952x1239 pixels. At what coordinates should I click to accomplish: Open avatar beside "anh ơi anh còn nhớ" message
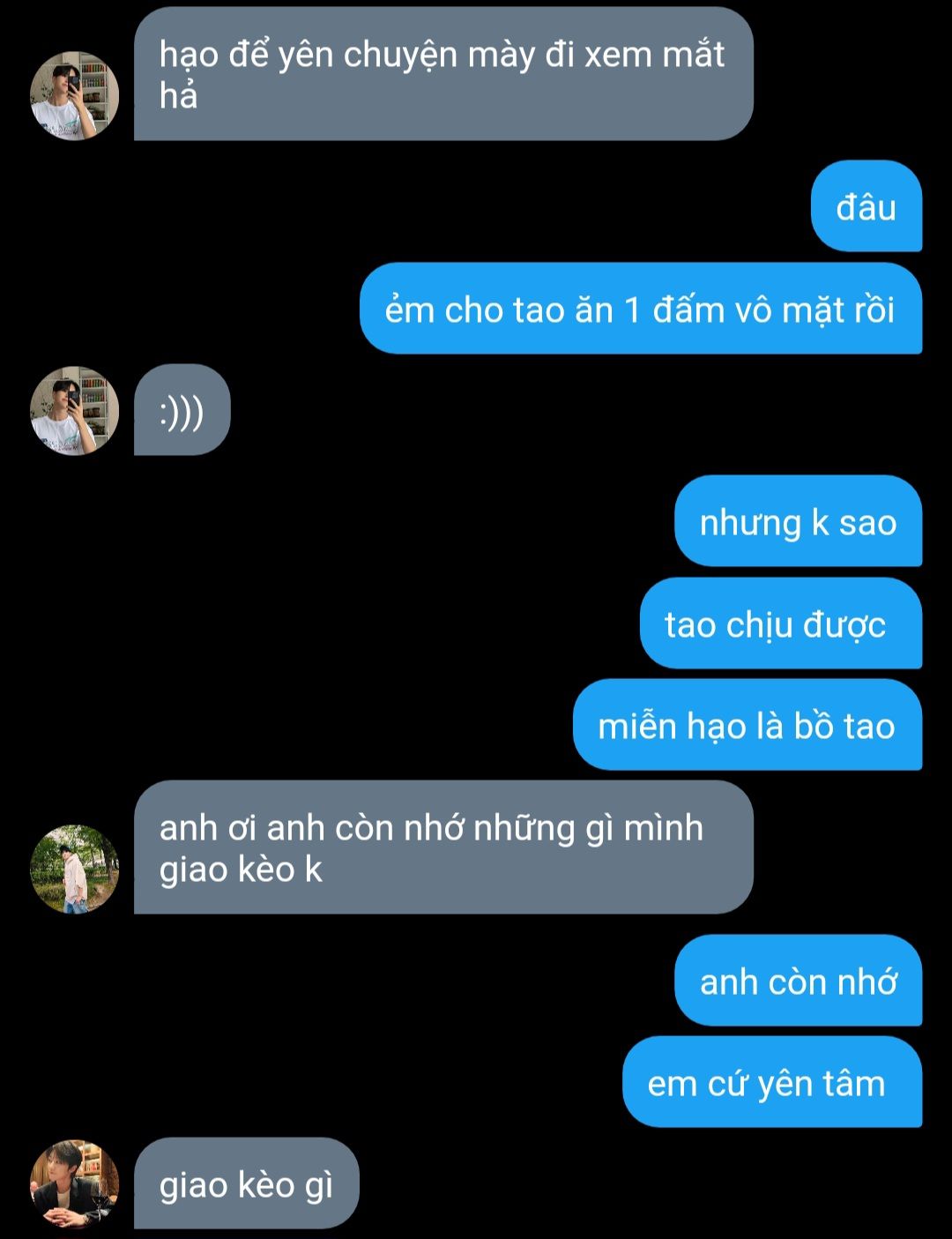(74, 869)
